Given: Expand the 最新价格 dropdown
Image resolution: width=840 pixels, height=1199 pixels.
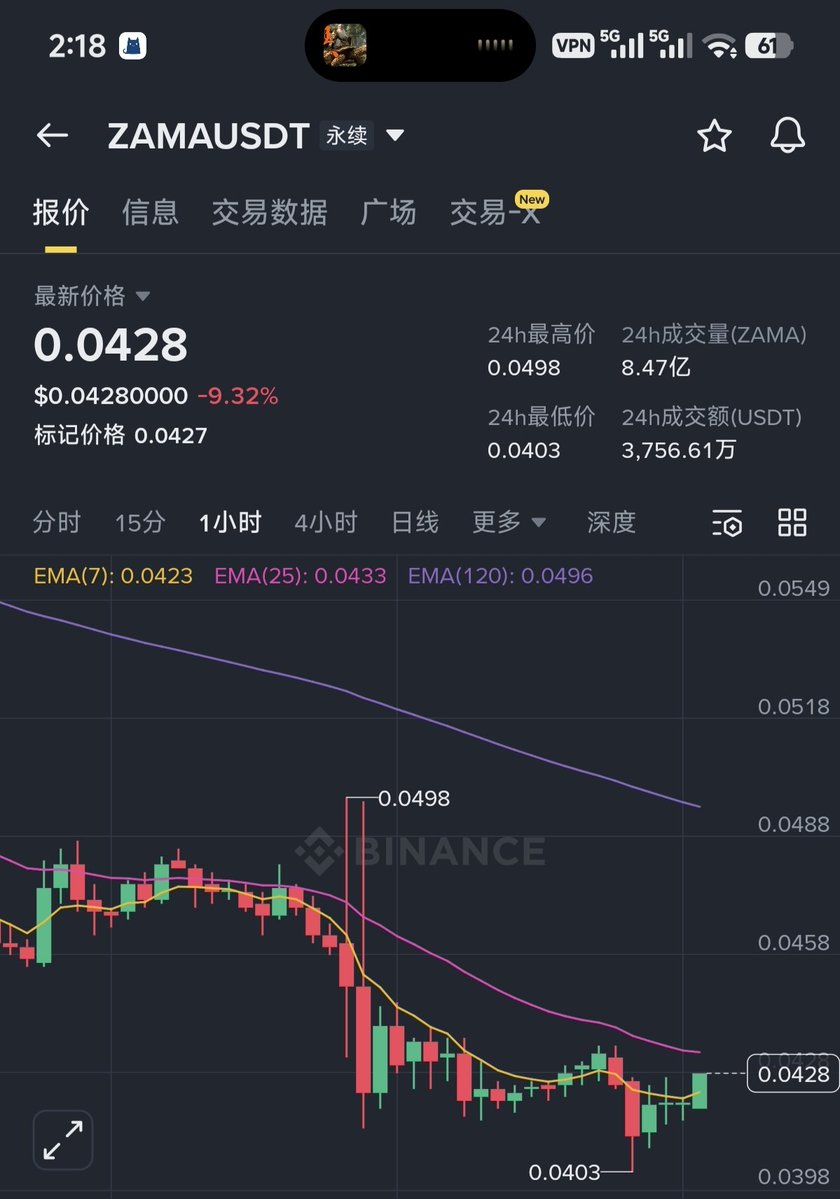Looking at the screenshot, I should pyautogui.click(x=142, y=296).
